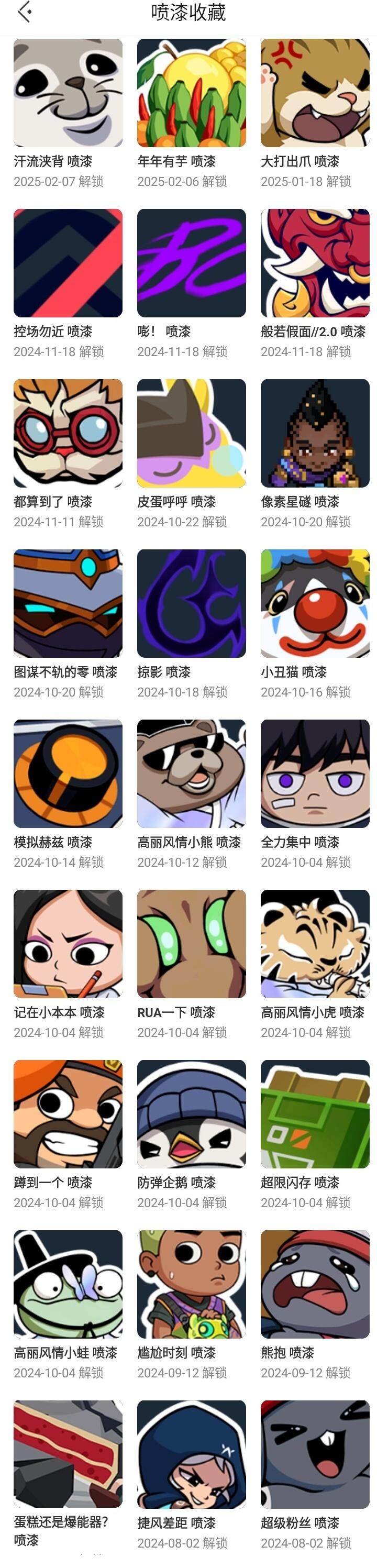The width and height of the screenshot is (377, 1568).
Task: Select the 全力集中 喷漆 tile
Action: 315,774
